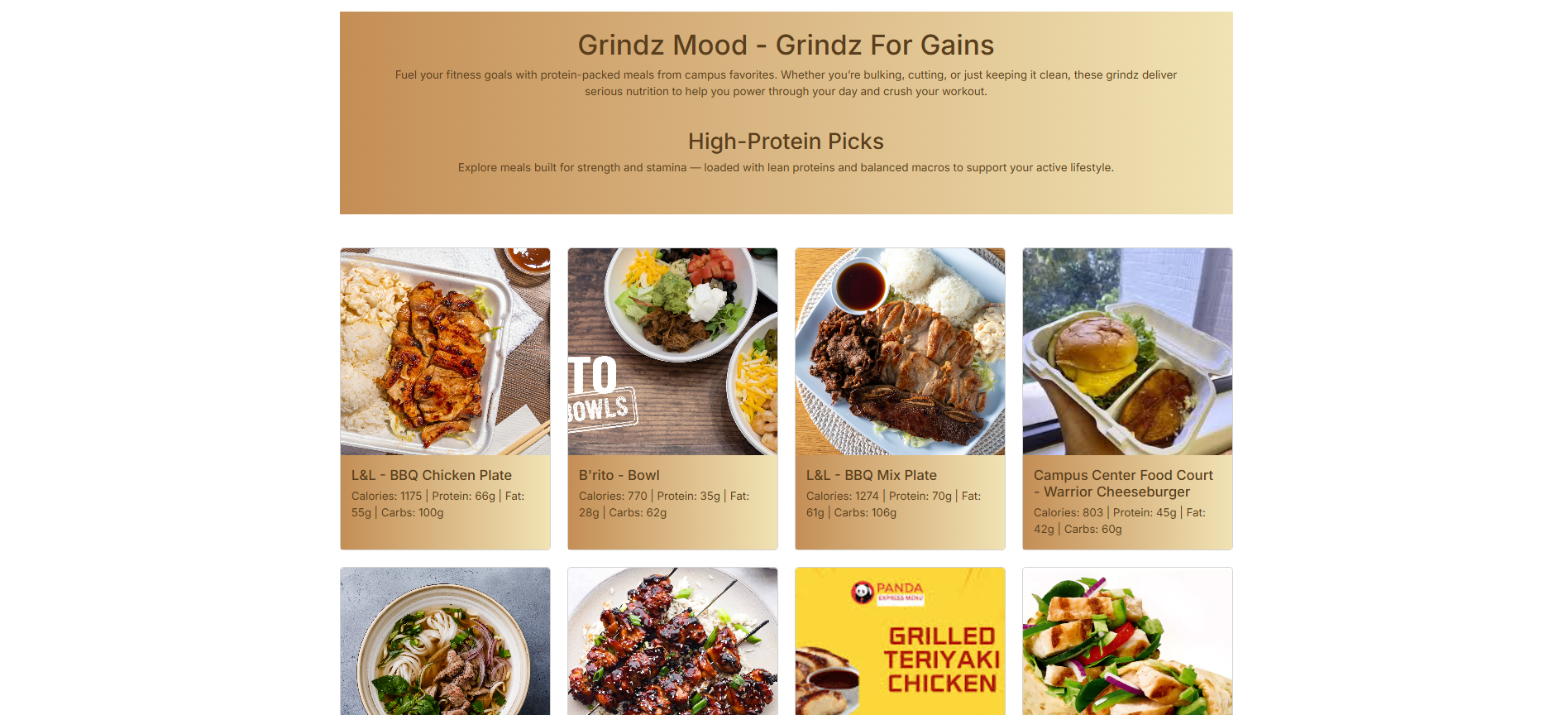The image size is (1568, 715).
Task: View the L&L BBQ Mix Plate card
Action: pyautogui.click(x=900, y=397)
